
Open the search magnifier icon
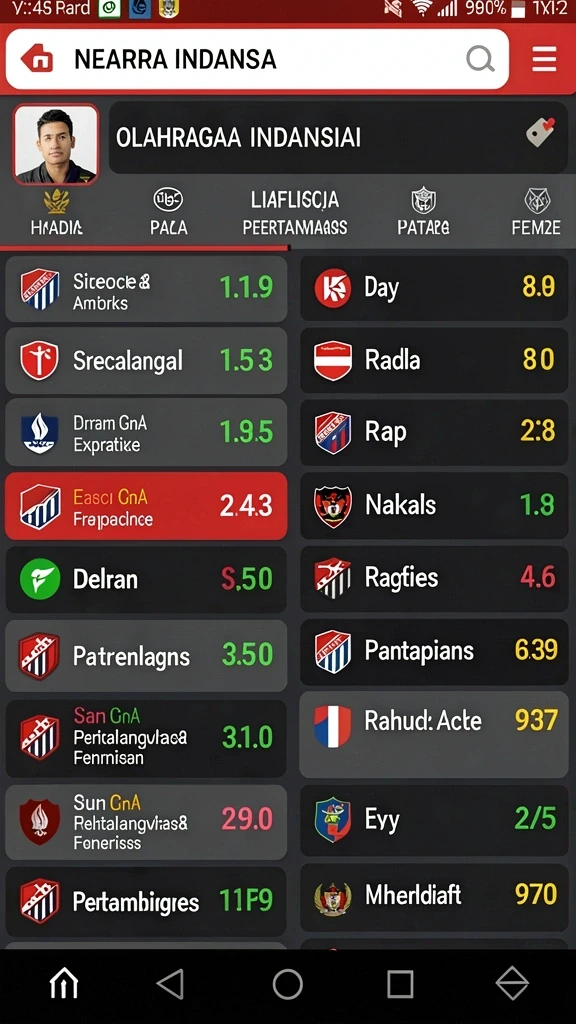click(480, 59)
